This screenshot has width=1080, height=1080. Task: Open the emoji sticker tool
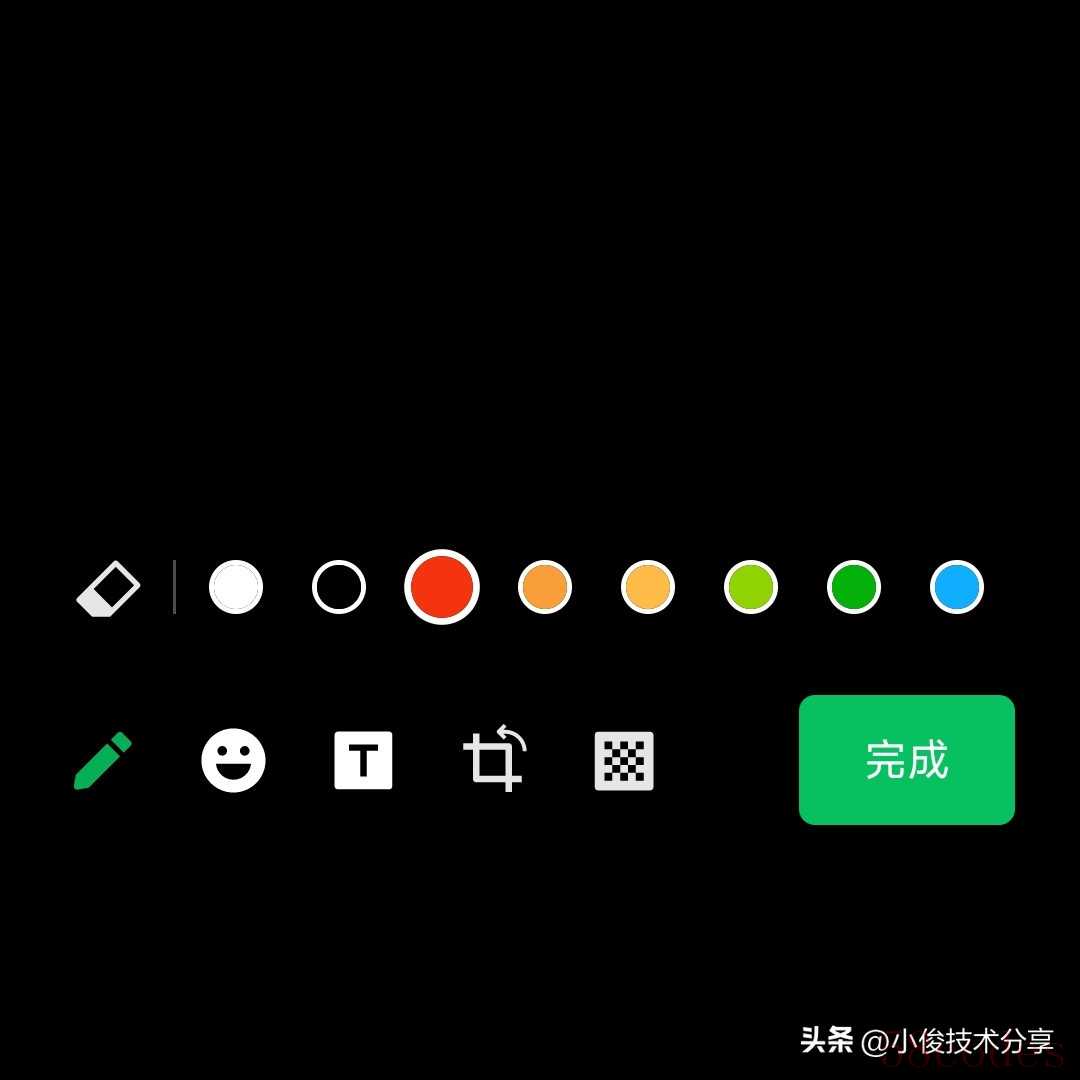[x=234, y=761]
